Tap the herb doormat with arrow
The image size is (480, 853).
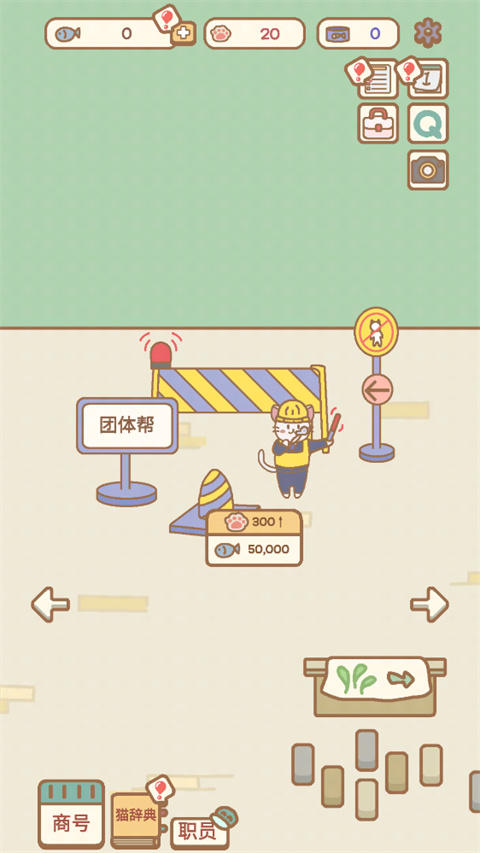tap(376, 687)
